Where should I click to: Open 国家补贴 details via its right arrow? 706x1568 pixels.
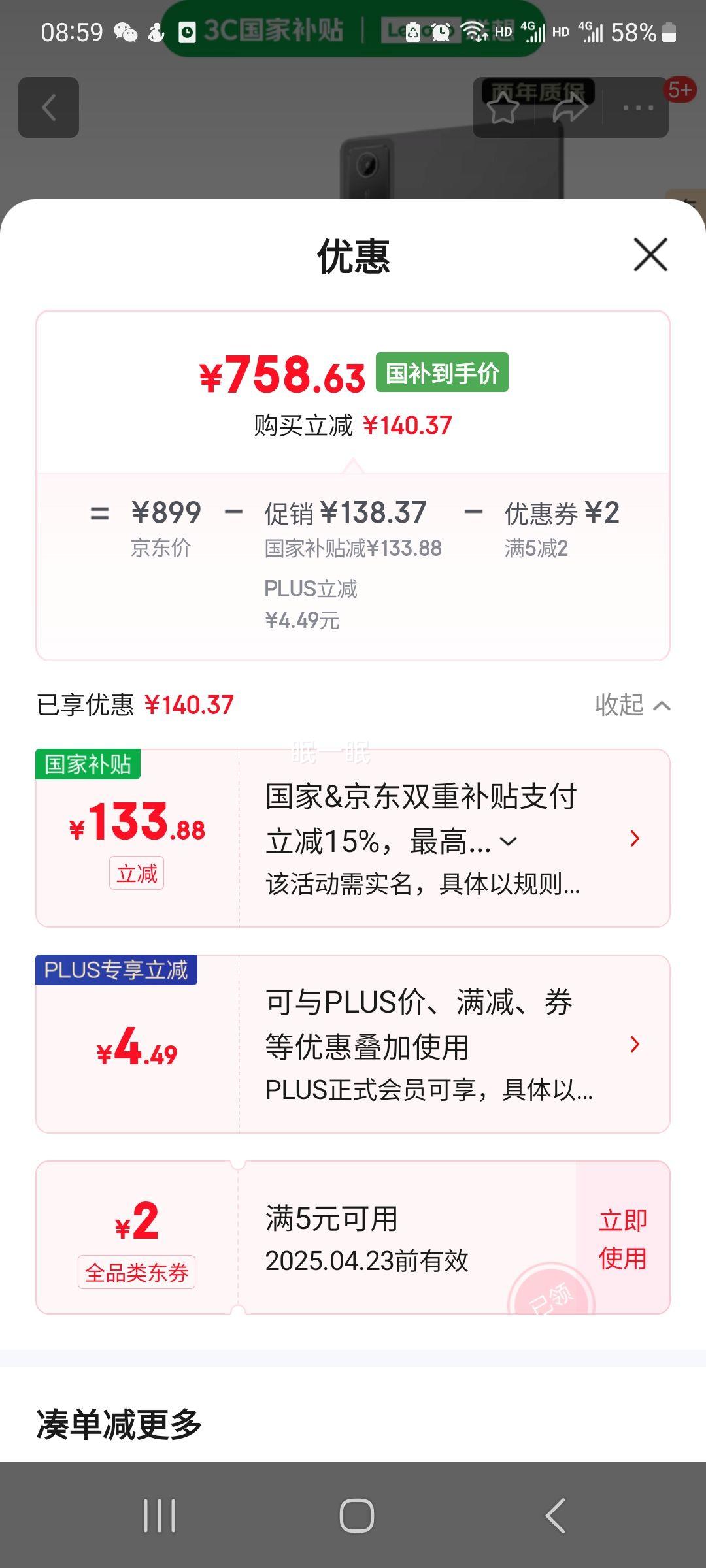tap(635, 839)
